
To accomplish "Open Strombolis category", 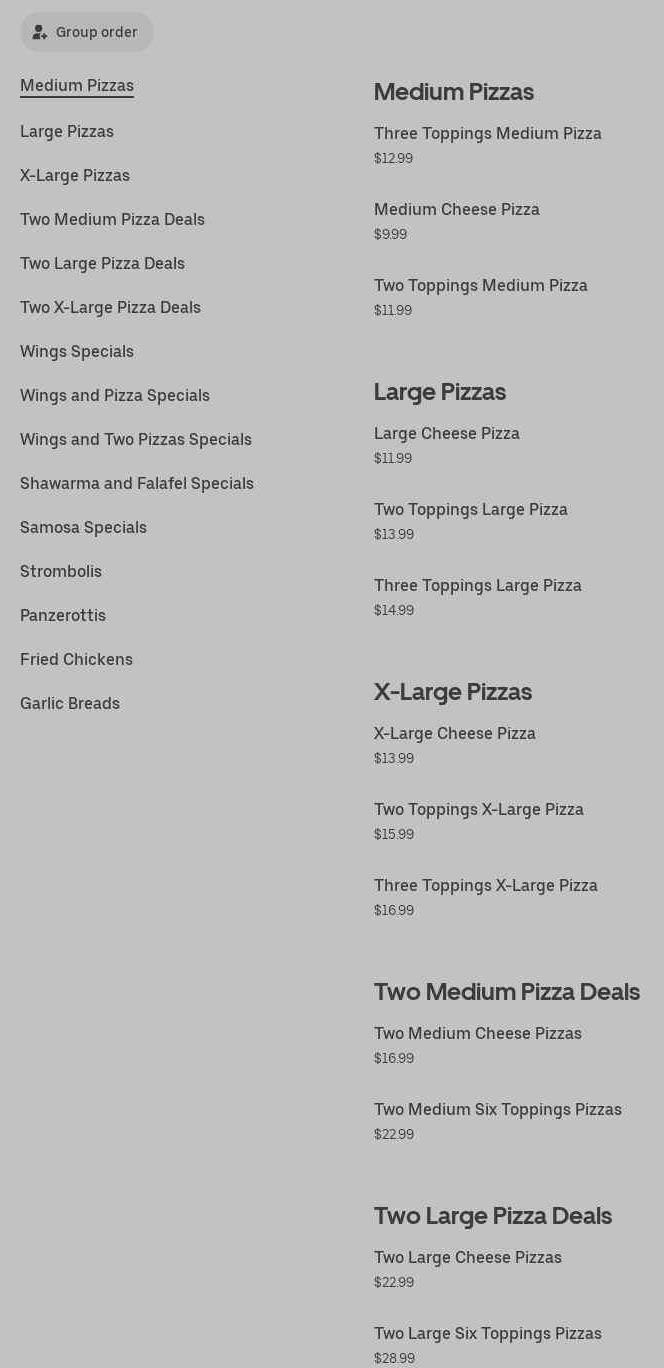I will [x=61, y=572].
